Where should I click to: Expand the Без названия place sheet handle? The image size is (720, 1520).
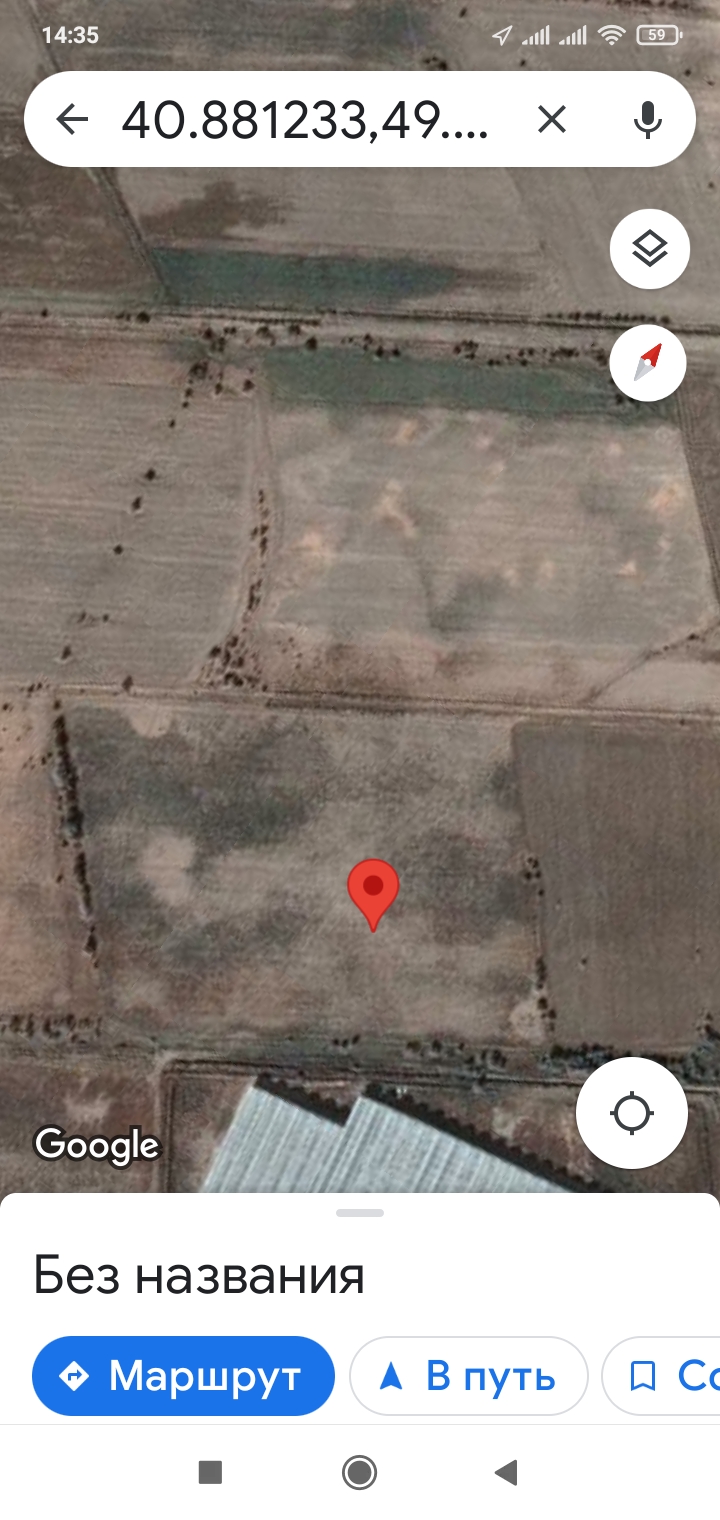360,1212
